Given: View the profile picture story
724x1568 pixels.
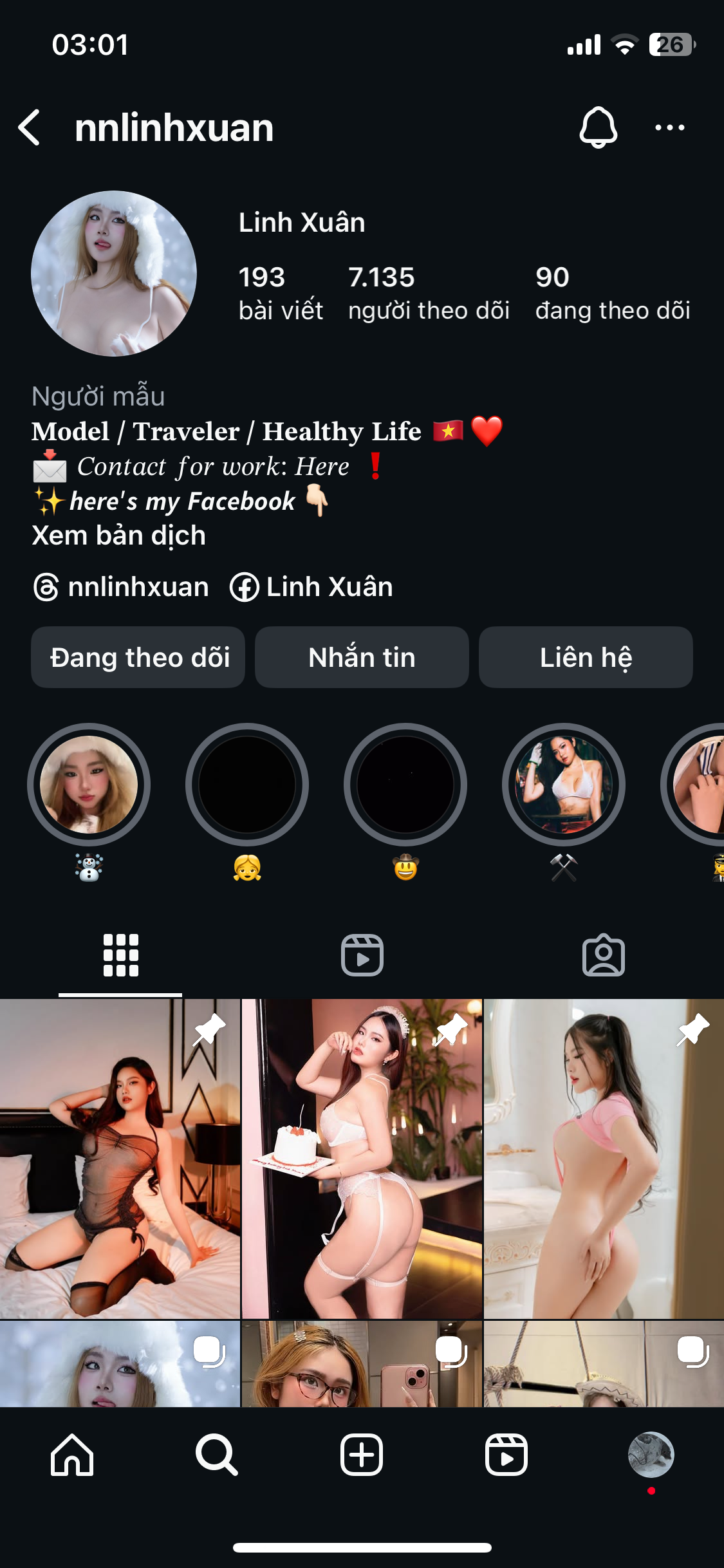Looking at the screenshot, I should click(114, 274).
